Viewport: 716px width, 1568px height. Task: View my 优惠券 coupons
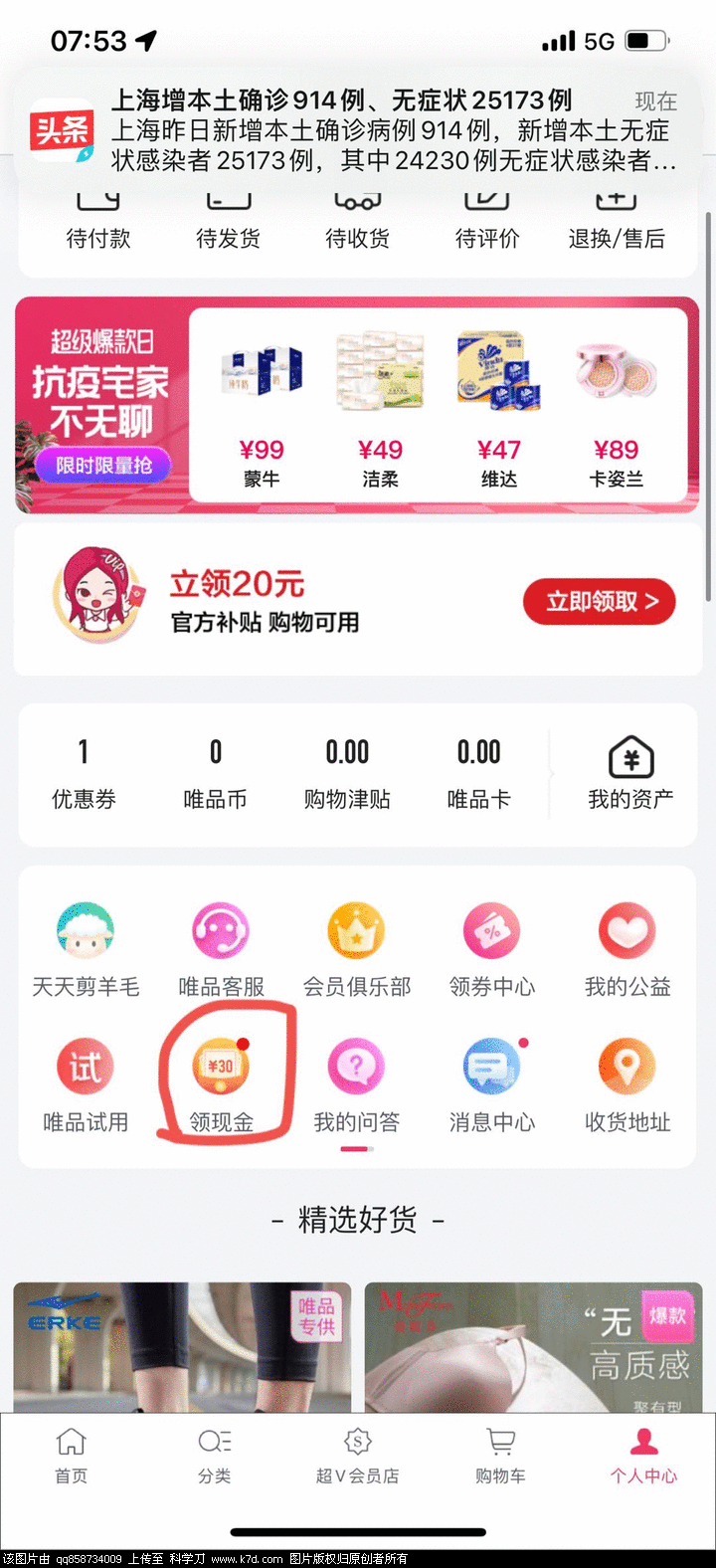[x=84, y=773]
